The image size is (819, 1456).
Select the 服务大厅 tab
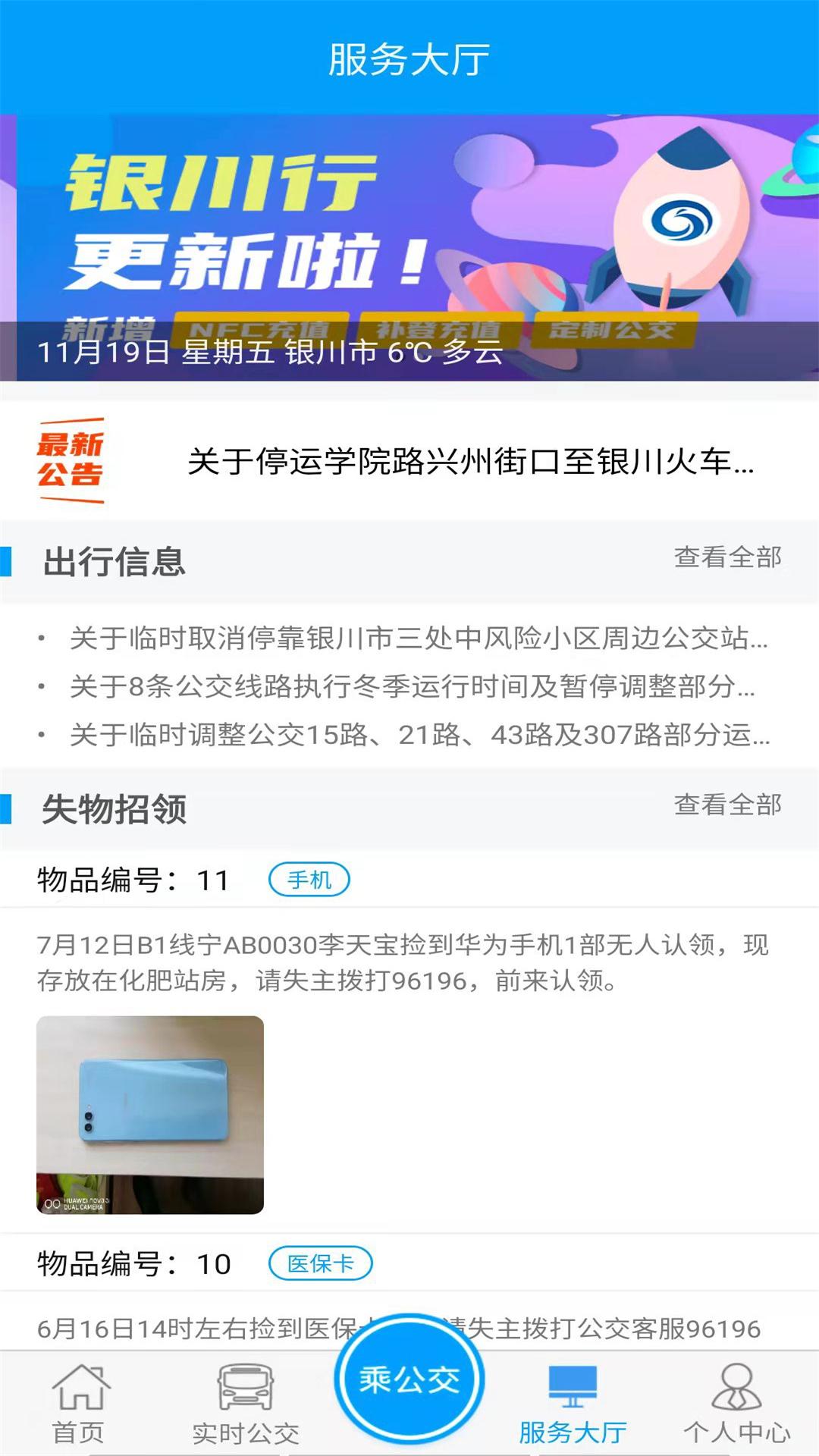tap(573, 1404)
